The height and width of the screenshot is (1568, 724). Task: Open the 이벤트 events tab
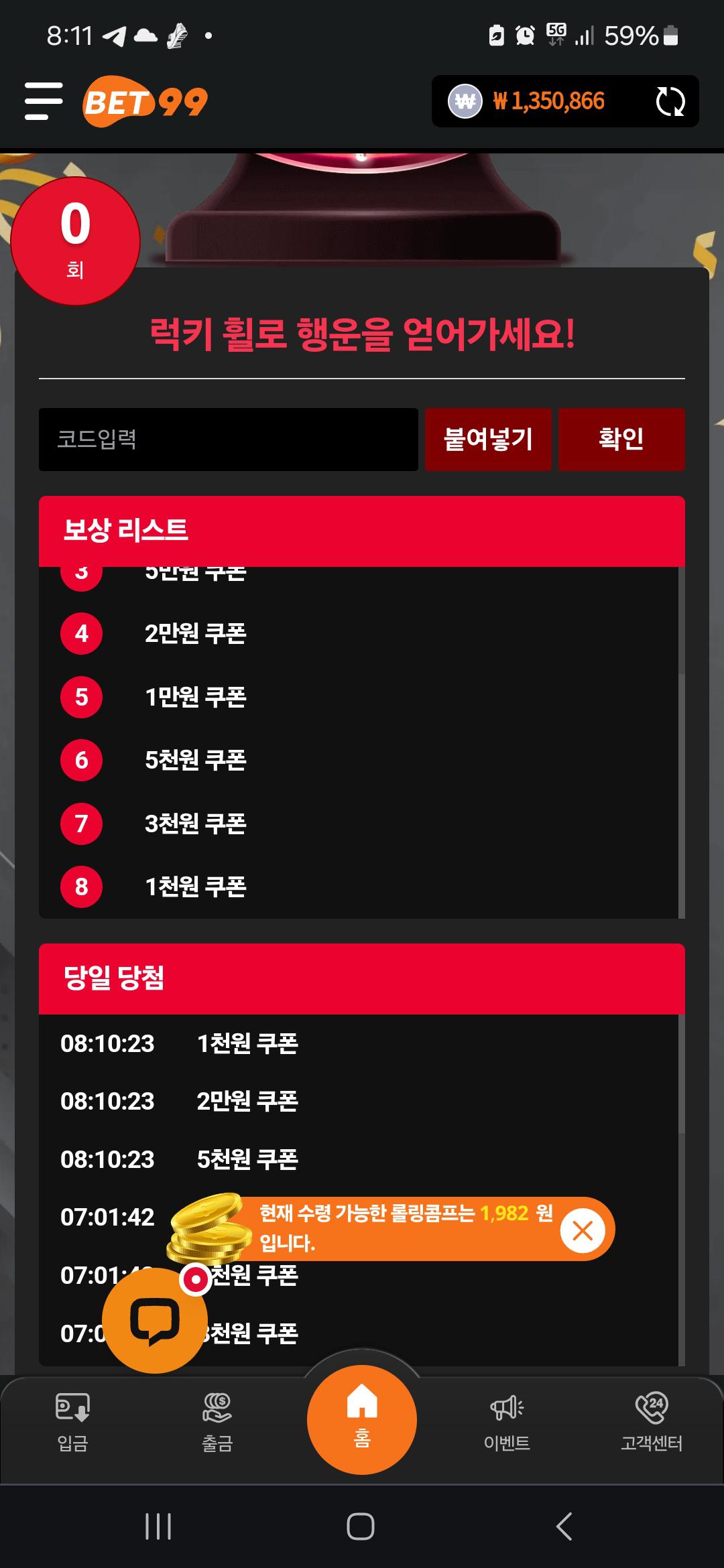[507, 1421]
